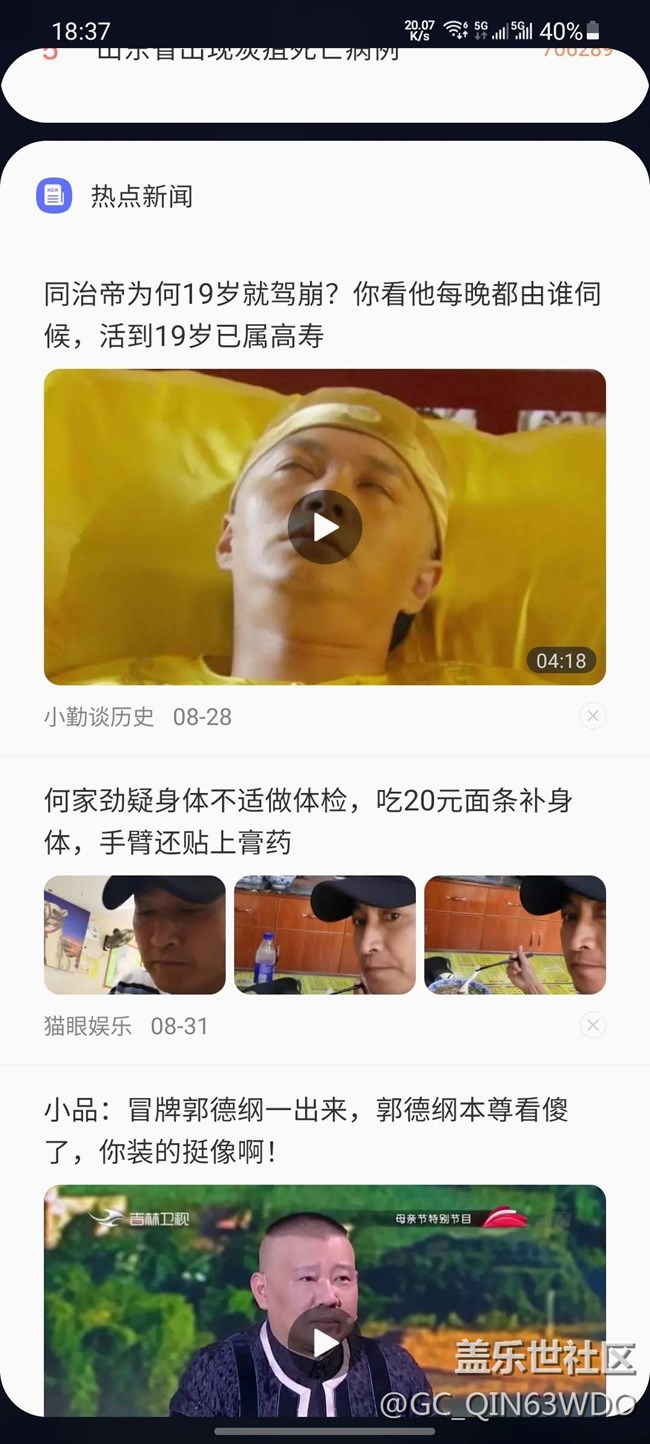View third photo of 何家劲 eating noodles
This screenshot has height=1444, width=650.
click(515, 935)
